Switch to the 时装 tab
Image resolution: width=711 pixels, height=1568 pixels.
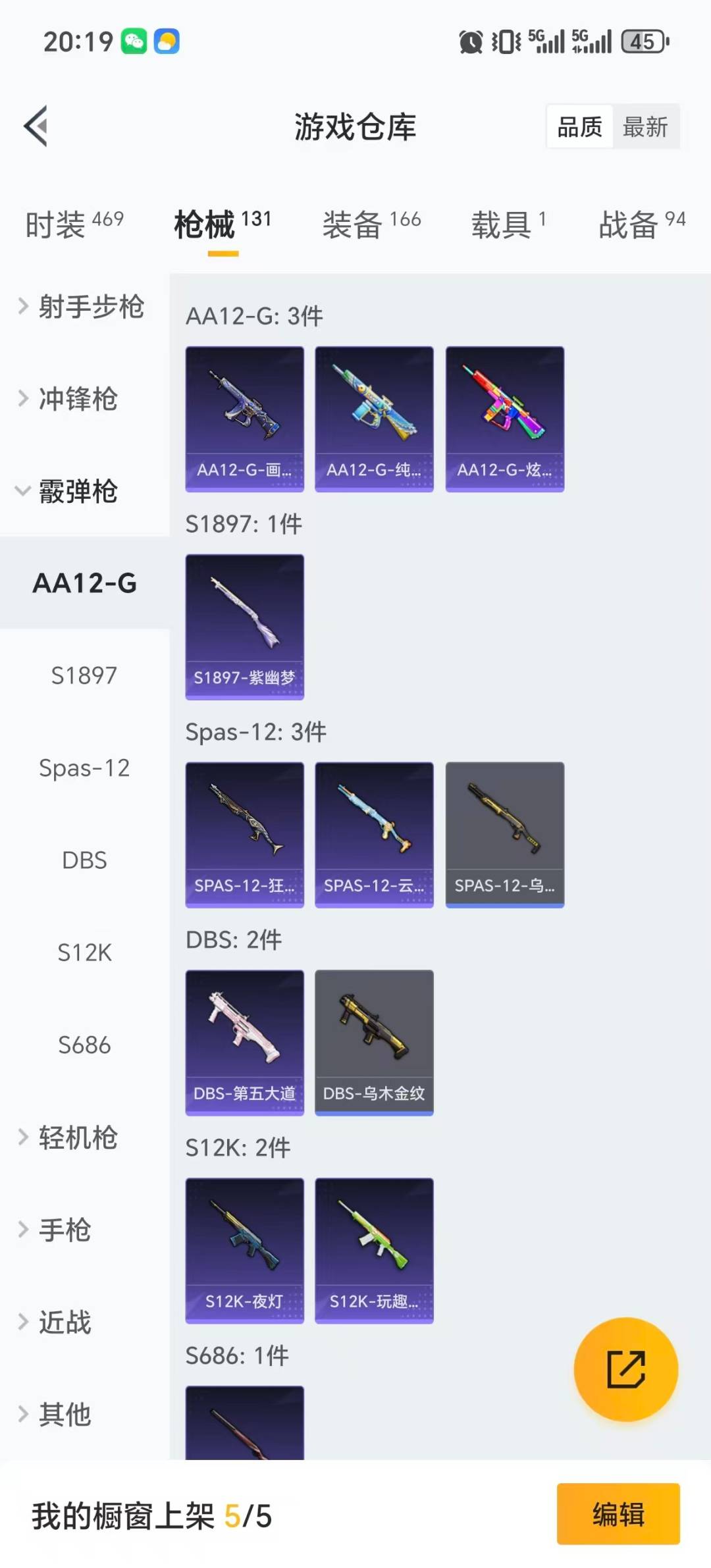coord(74,224)
